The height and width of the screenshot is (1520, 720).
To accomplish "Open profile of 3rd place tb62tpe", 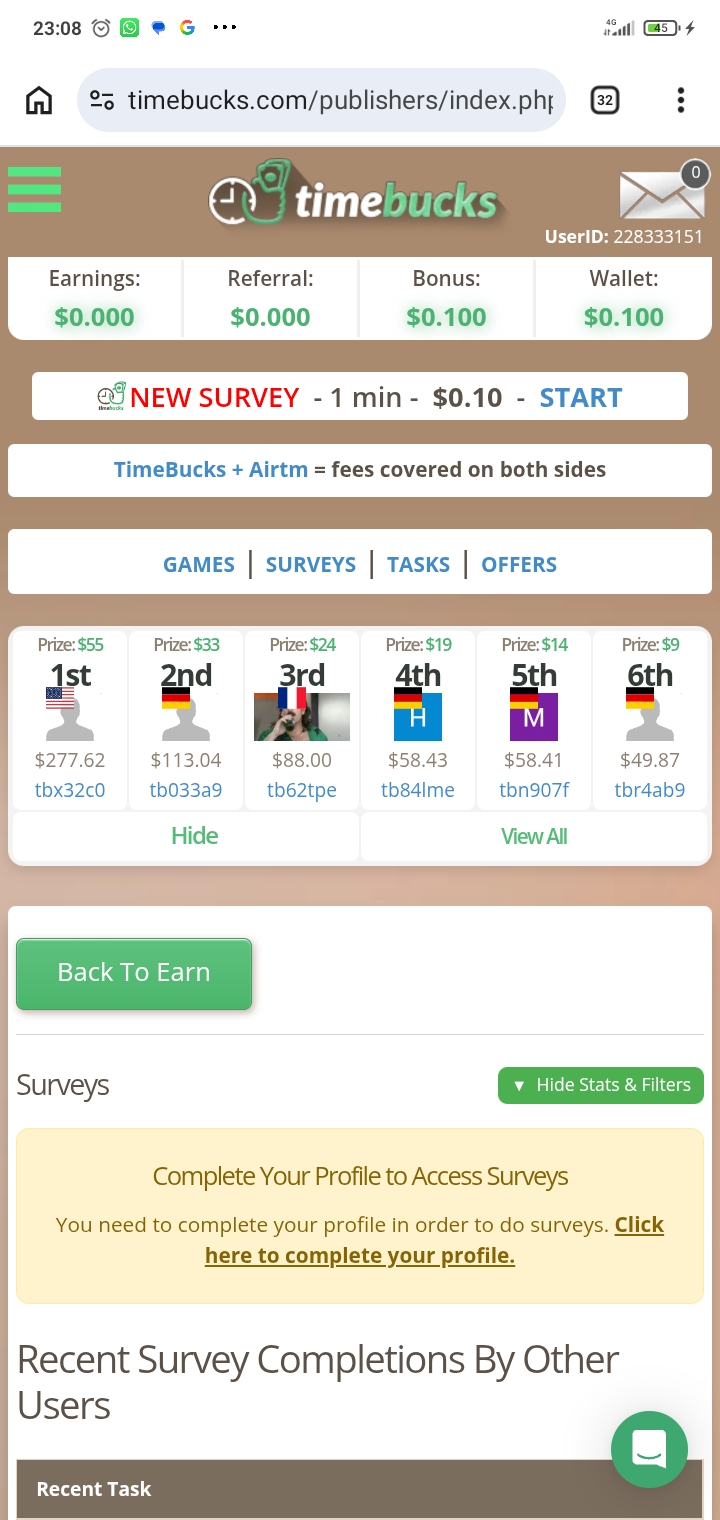I will click(x=302, y=790).
